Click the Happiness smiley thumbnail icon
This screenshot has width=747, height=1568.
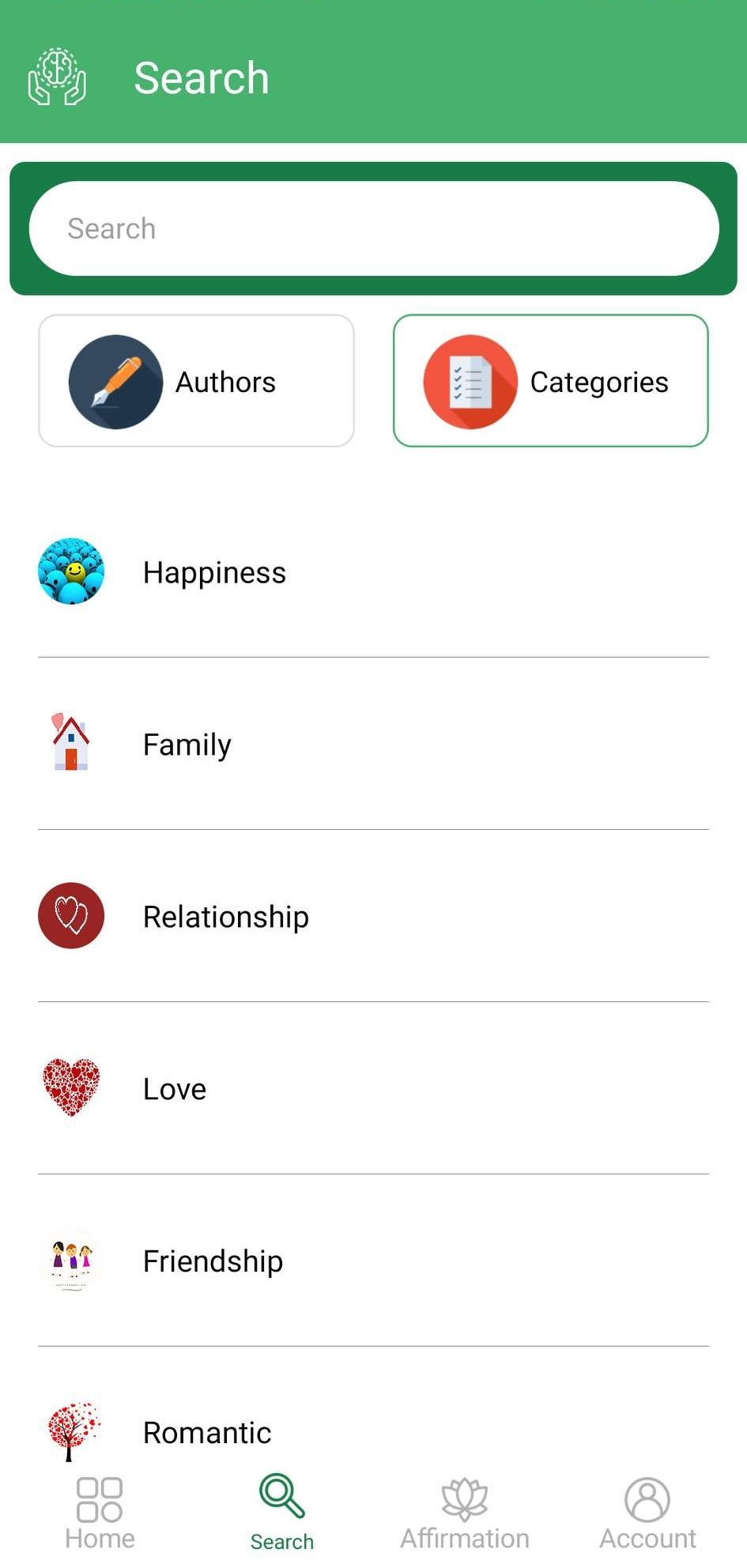[71, 572]
